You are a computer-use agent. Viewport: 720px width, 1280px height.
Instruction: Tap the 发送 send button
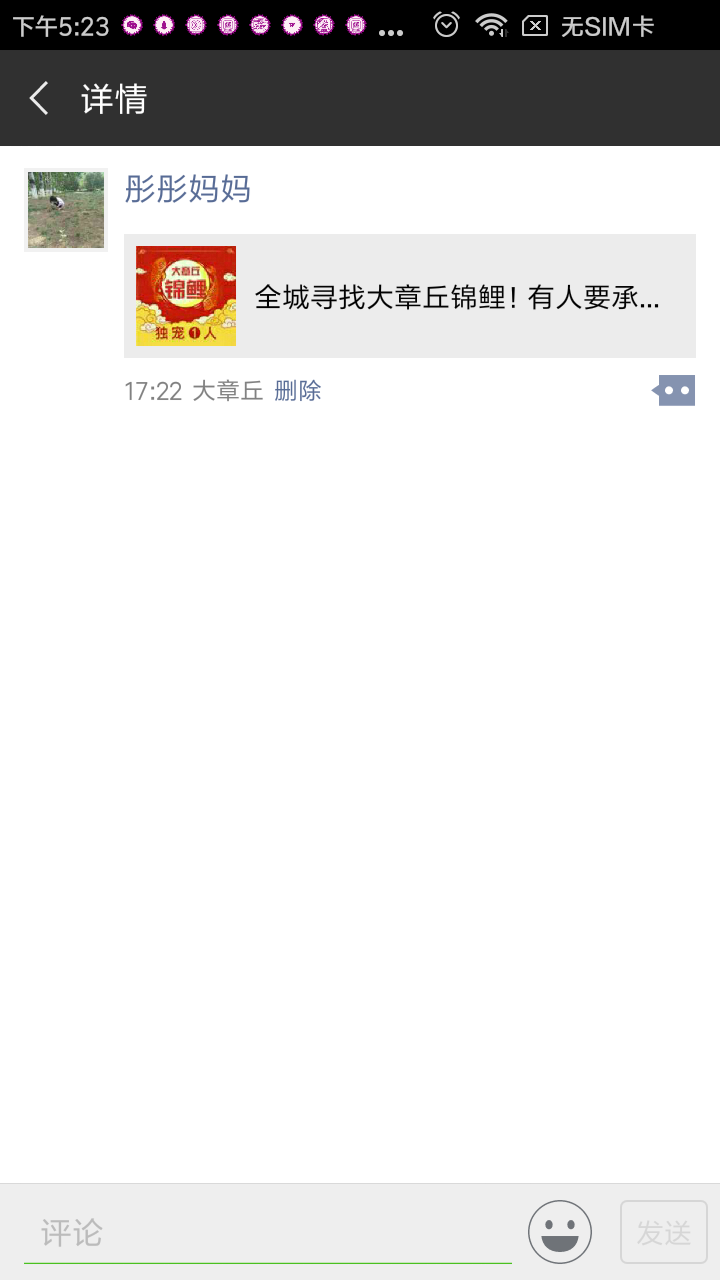tap(664, 1232)
